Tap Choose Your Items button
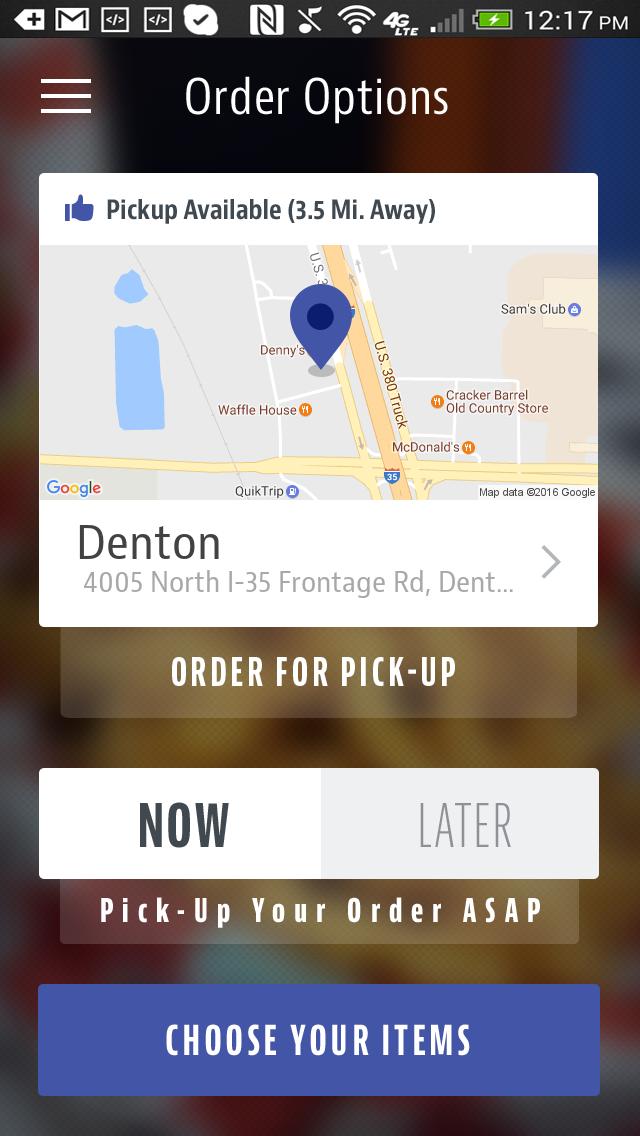Viewport: 640px width, 1136px height. coord(318,1040)
